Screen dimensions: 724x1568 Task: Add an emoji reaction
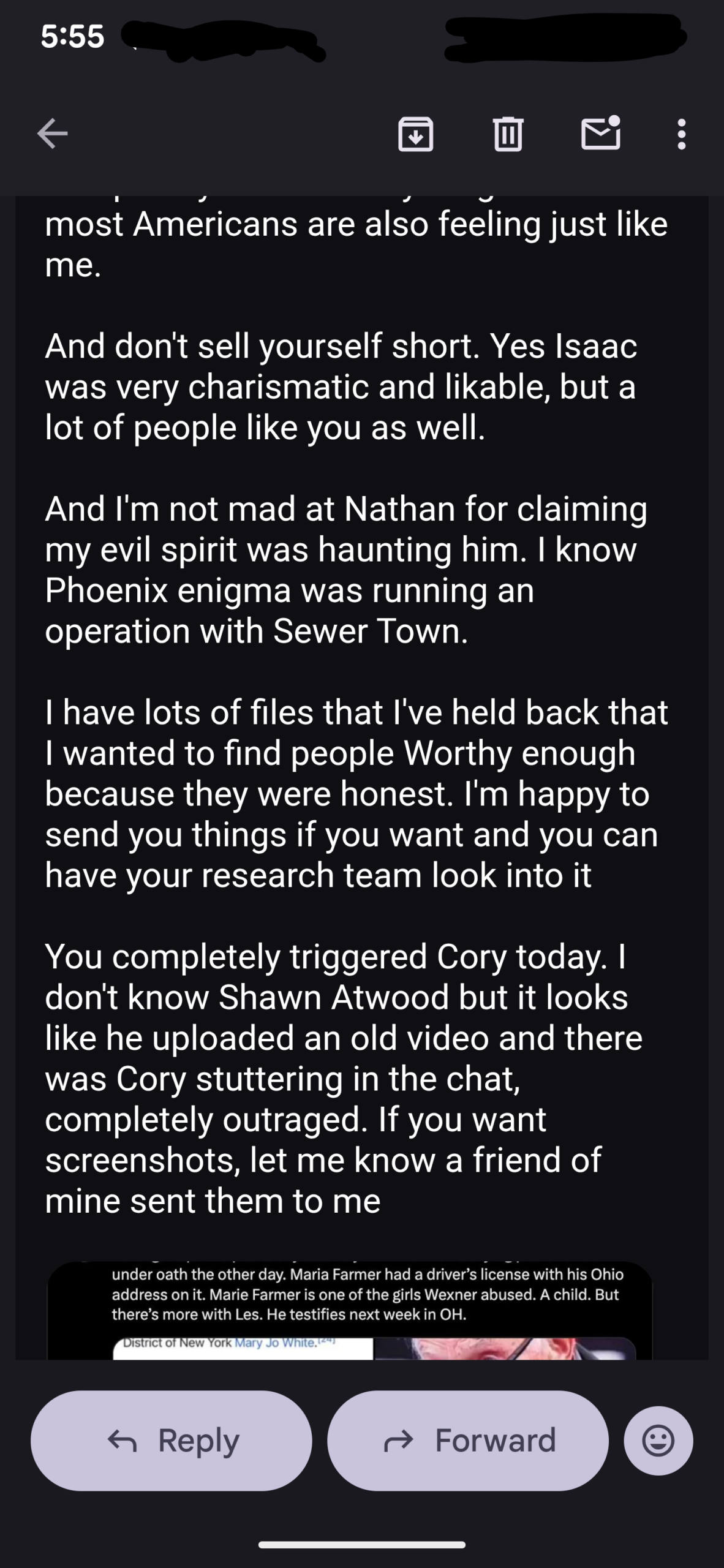tap(658, 1441)
